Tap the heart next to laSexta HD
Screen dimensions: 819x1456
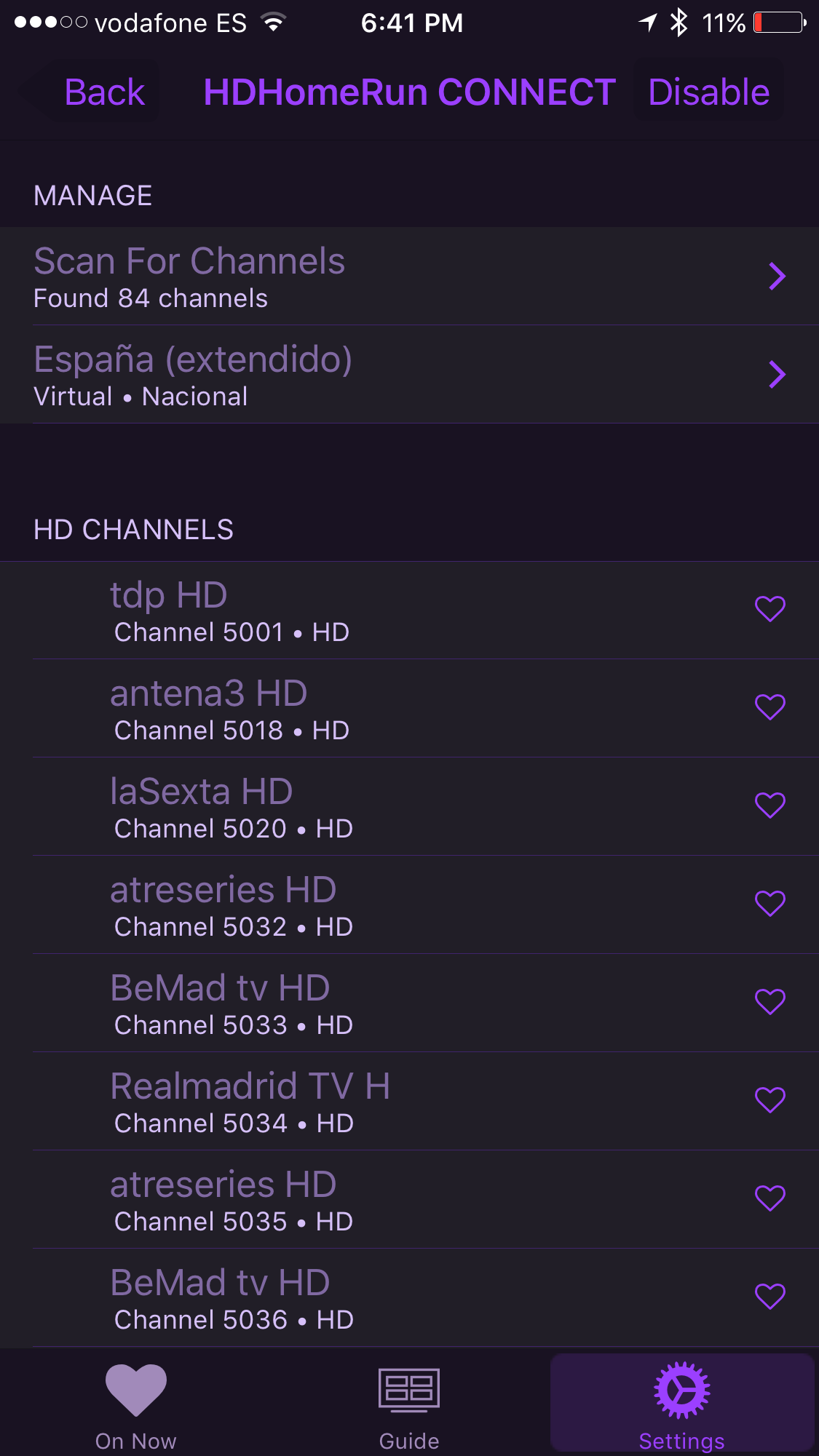click(x=769, y=805)
